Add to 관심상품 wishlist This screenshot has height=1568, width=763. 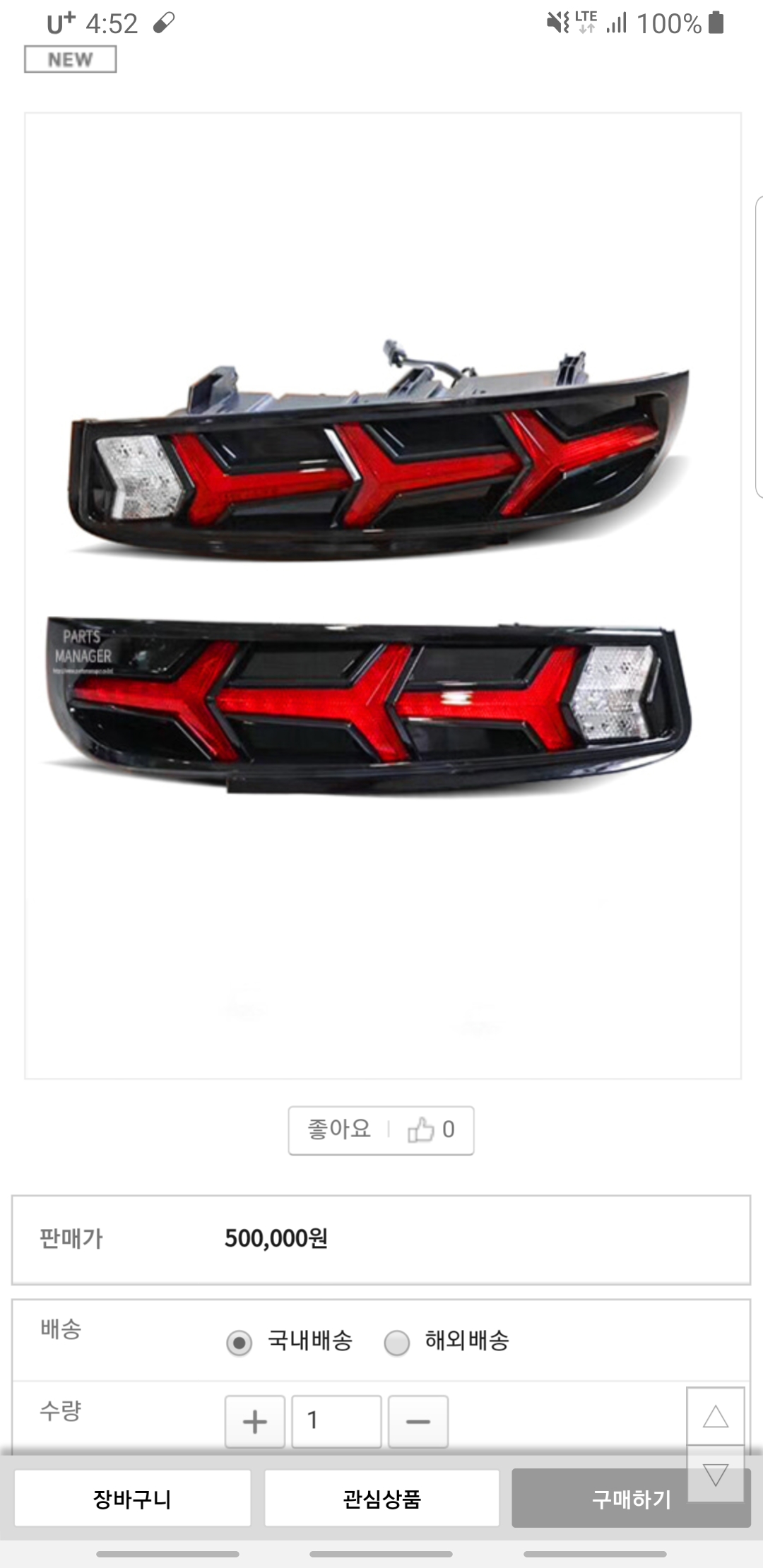coord(381,1498)
